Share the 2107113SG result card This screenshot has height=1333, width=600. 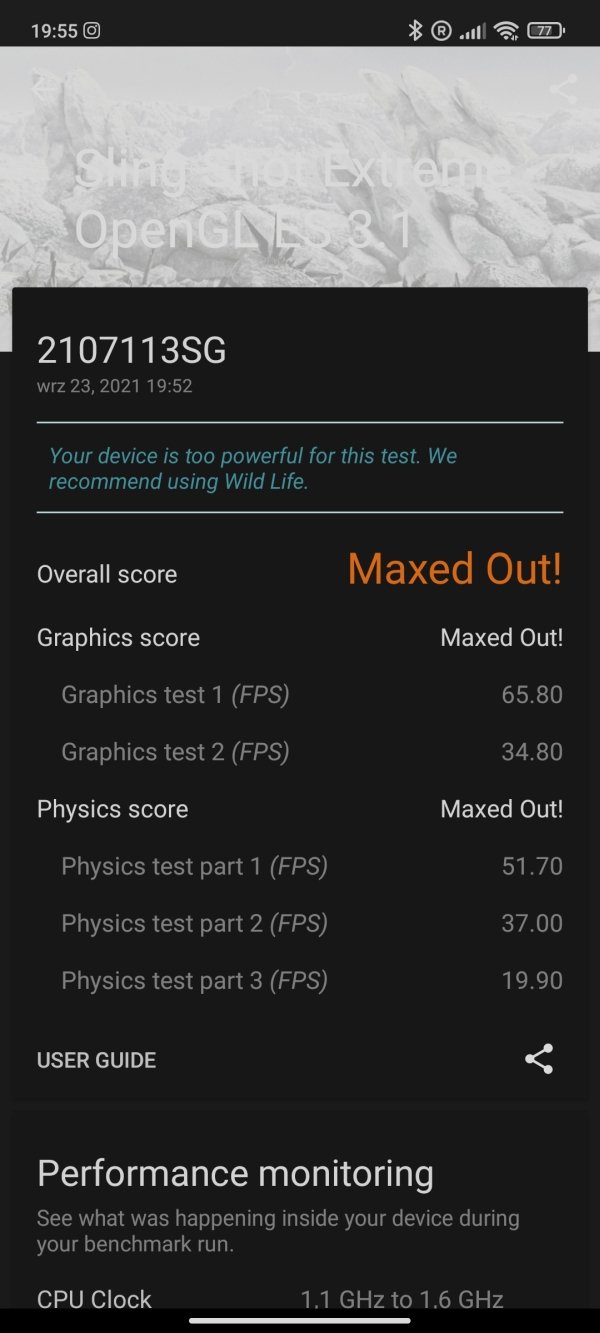click(x=539, y=1059)
